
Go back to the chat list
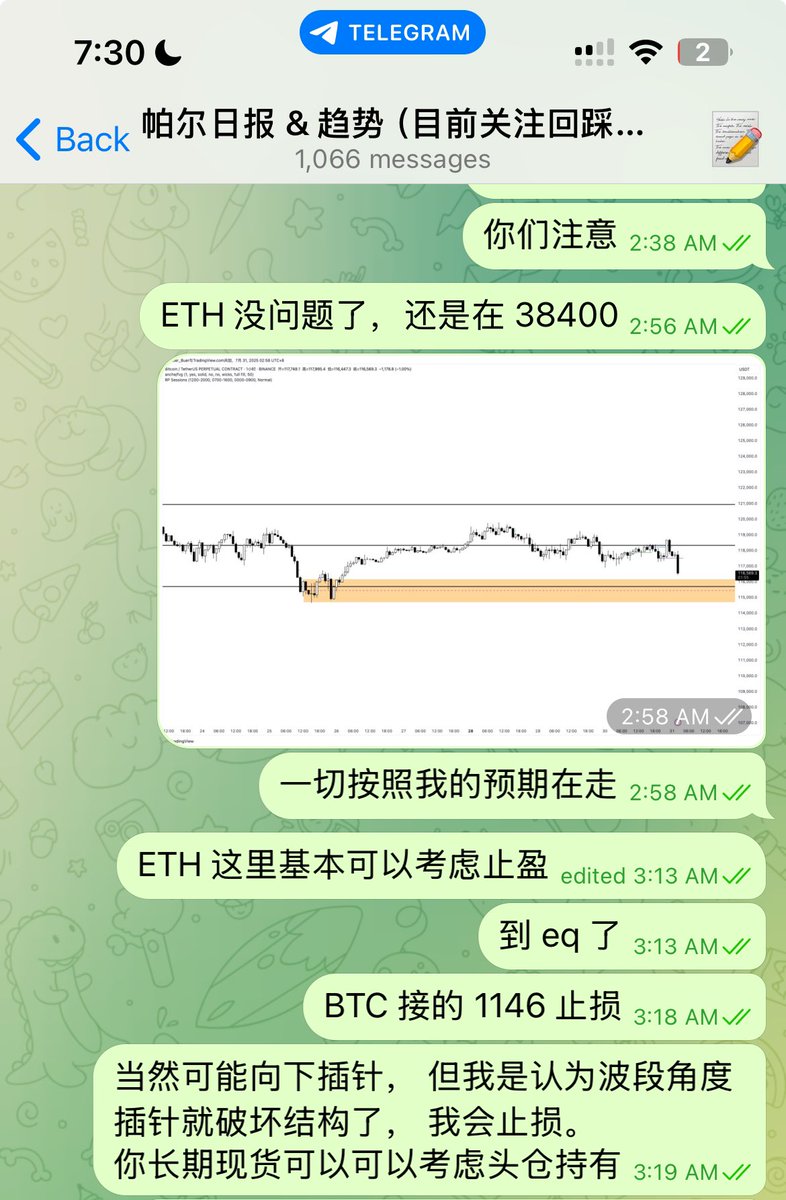tap(73, 139)
